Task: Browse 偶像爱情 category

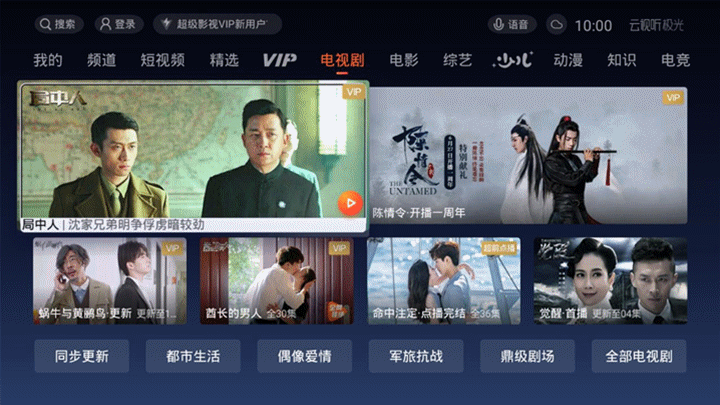Action: tap(304, 356)
